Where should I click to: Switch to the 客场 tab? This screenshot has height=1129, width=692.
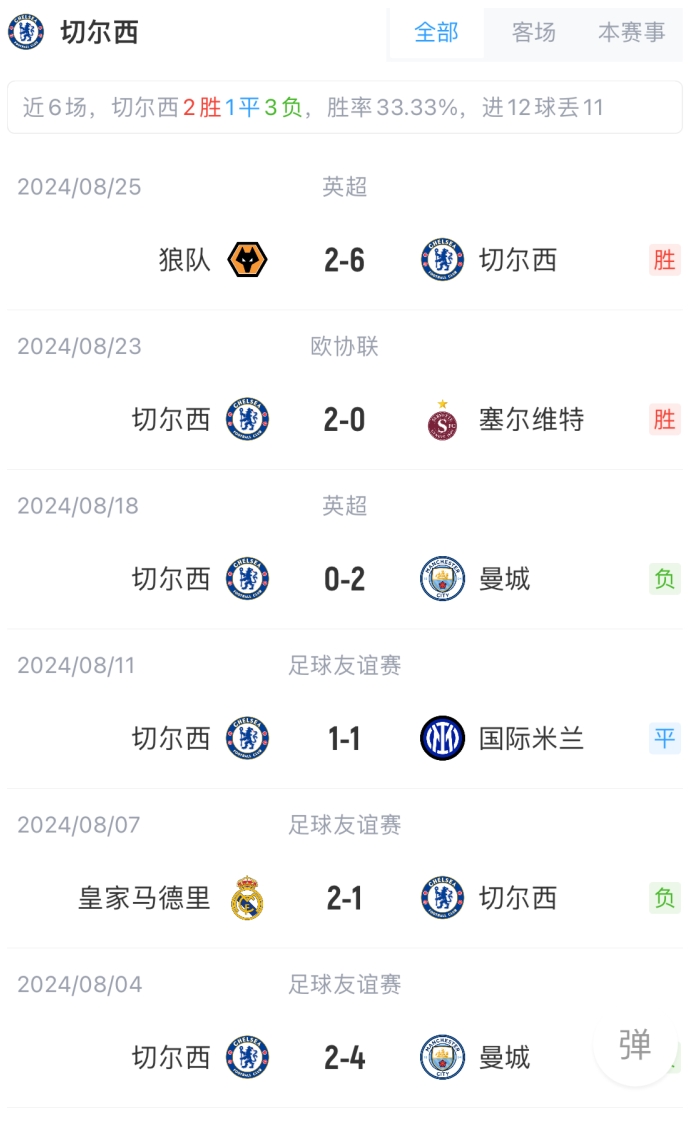pos(534,33)
